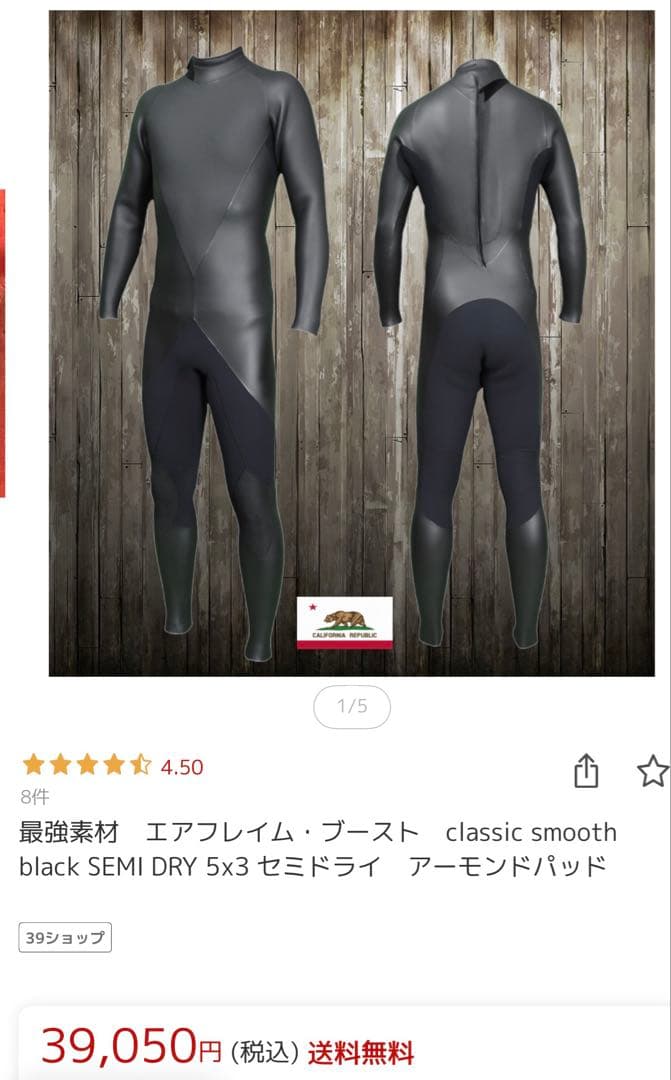671x1080 pixels.
Task: Add the wetsuit to favorites
Action: (652, 771)
